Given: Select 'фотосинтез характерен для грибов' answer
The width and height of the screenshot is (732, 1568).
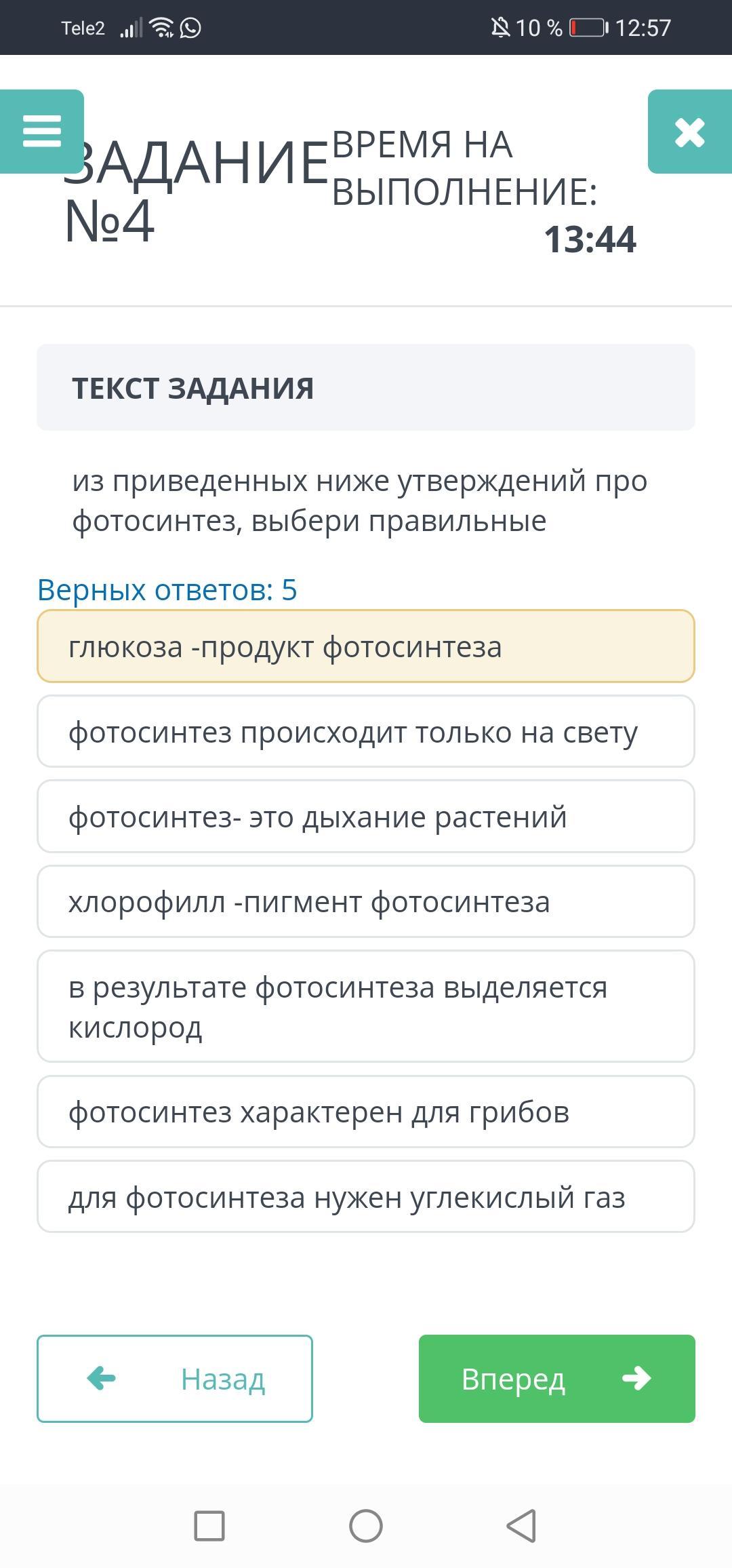Looking at the screenshot, I should point(366,1112).
